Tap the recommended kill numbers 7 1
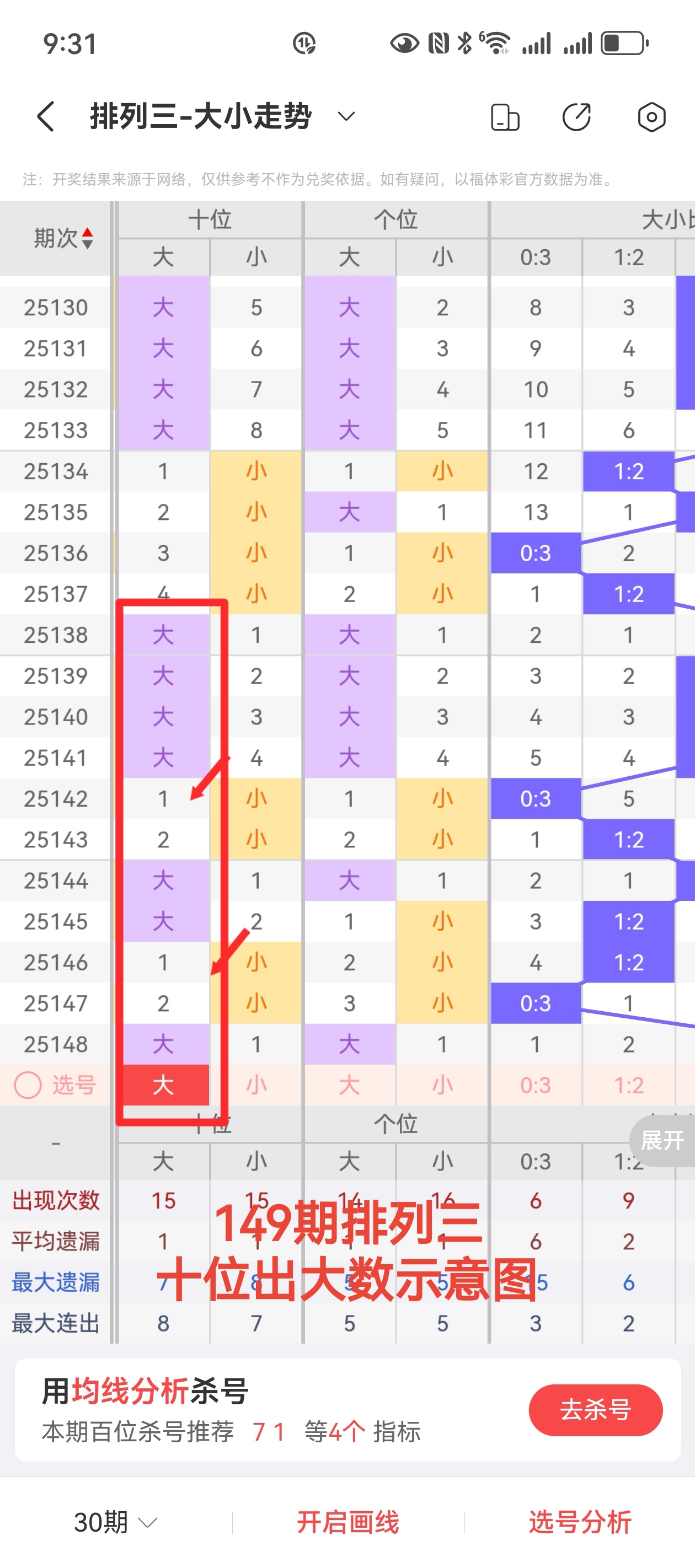The image size is (695, 1568). click(268, 1433)
